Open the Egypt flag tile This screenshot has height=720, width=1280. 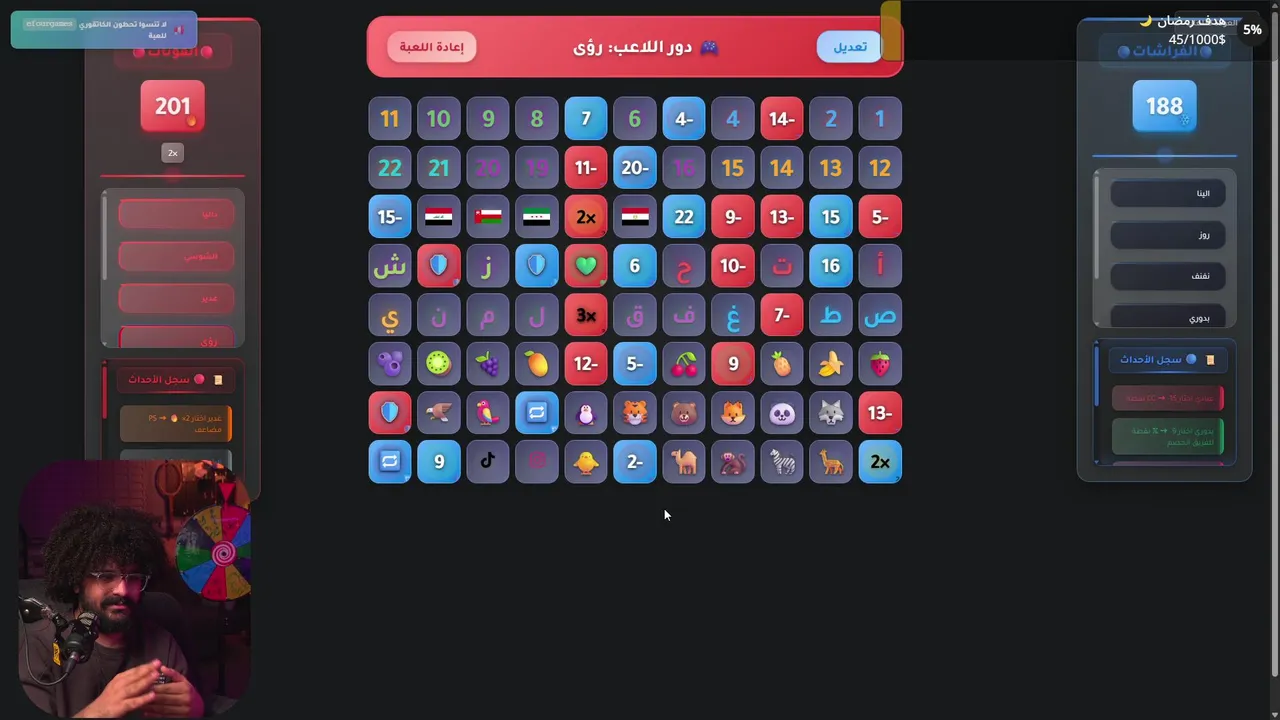click(635, 217)
